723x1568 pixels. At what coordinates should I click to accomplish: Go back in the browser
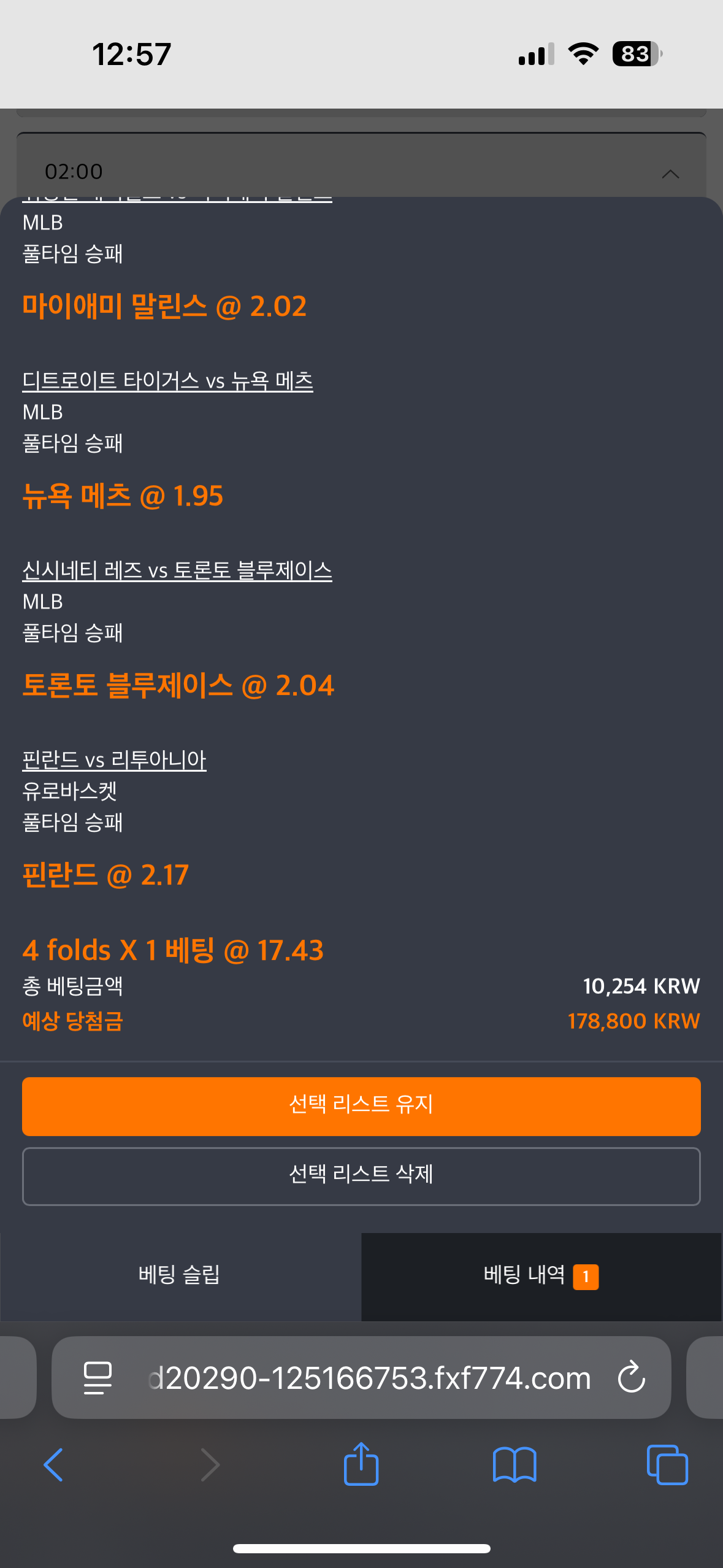53,1465
